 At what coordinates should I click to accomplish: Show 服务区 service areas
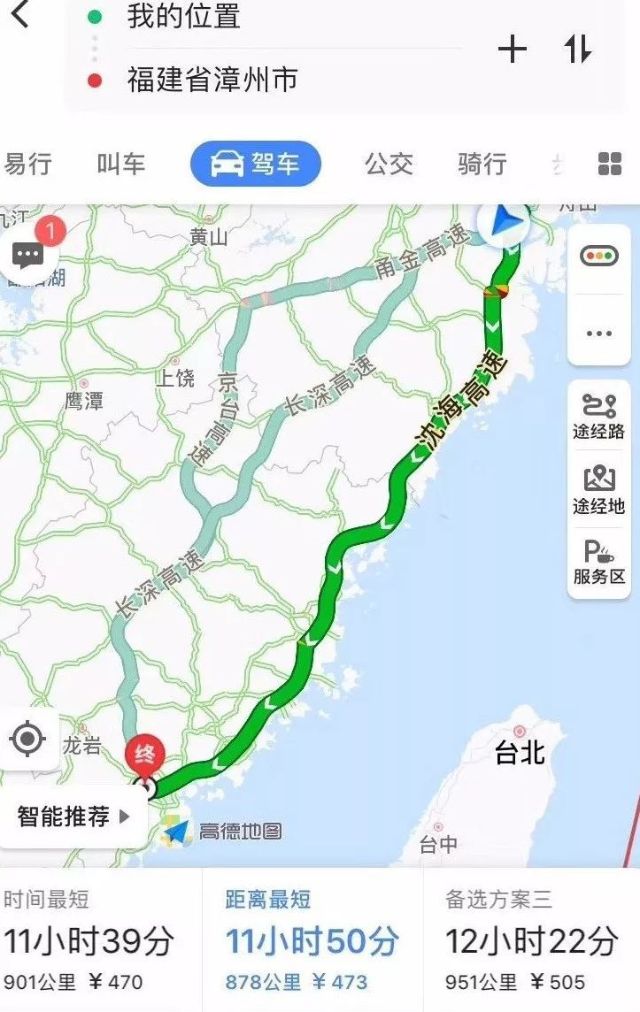point(599,563)
